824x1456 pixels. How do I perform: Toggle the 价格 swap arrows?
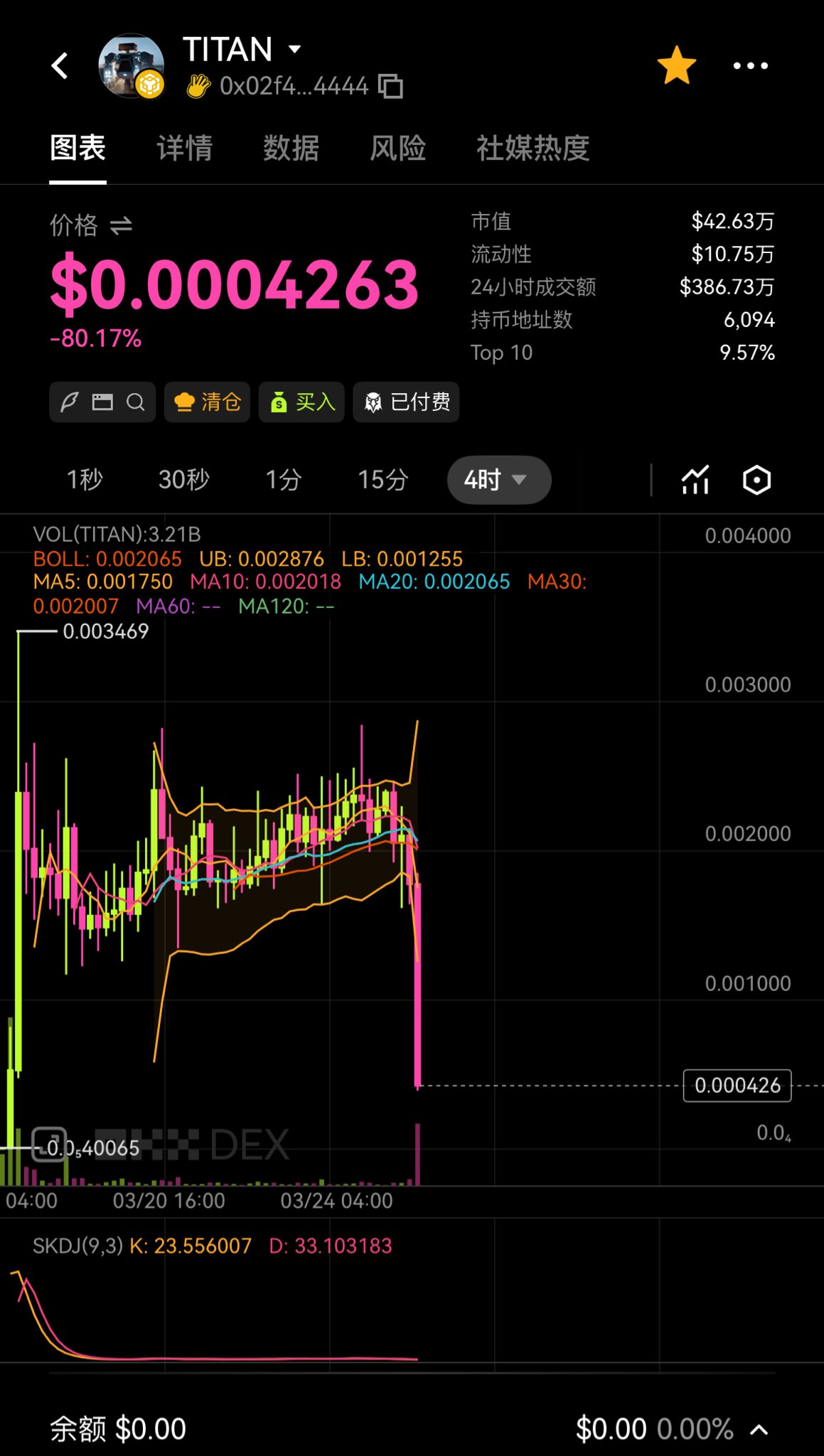(122, 226)
